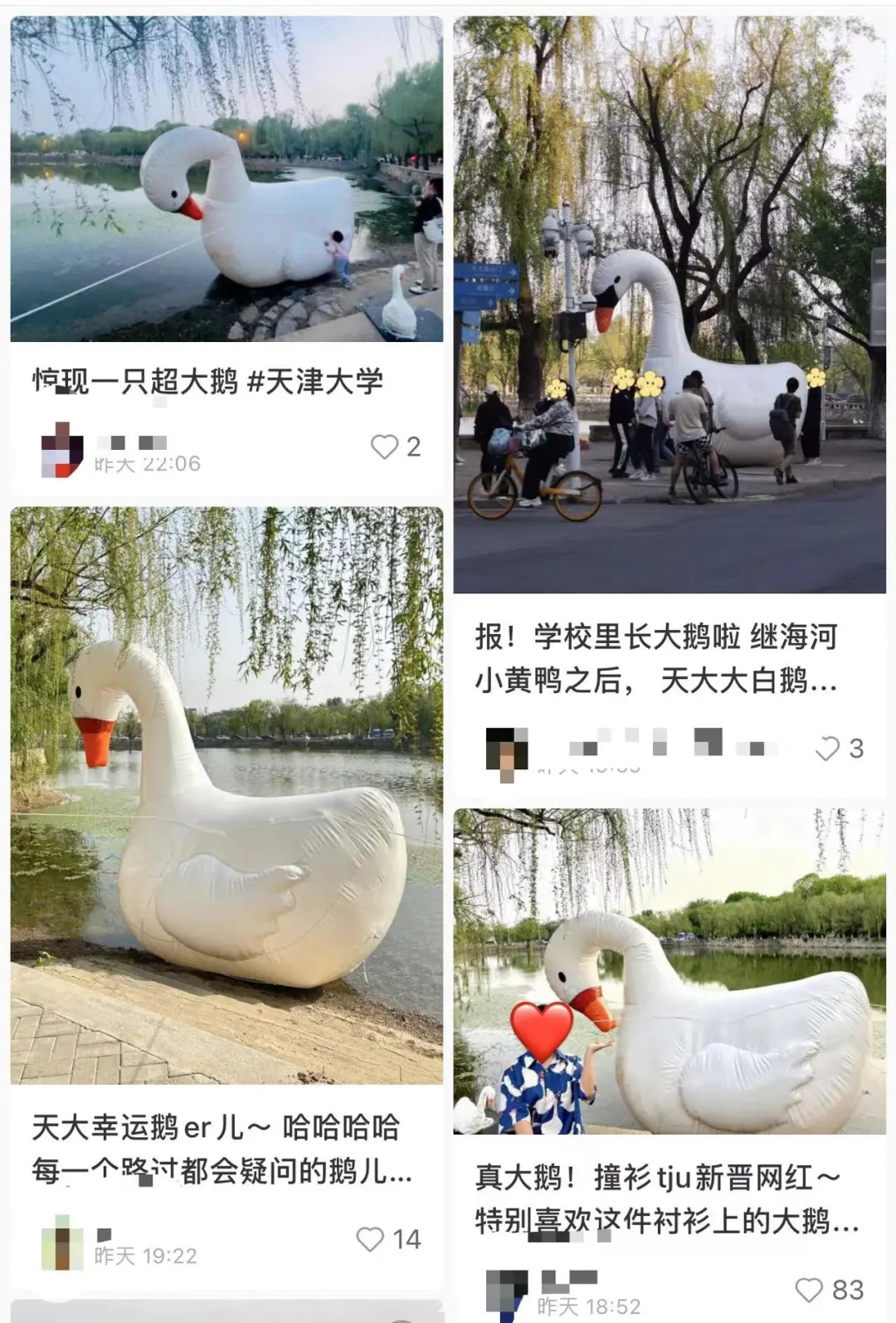Viewport: 896px width, 1323px height.
Task: Like the post '天大幸运鹅er儿~'
Action: pos(370,1239)
